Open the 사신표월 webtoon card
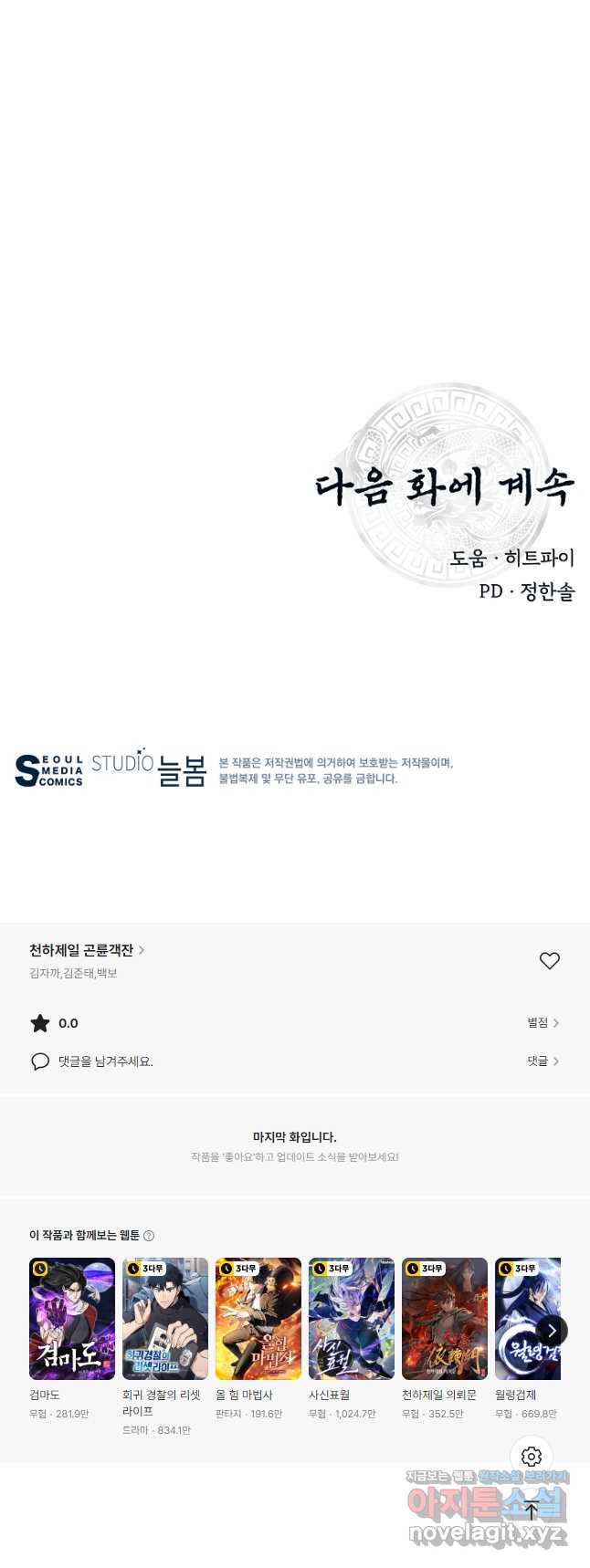The image size is (590, 1568). (352, 1319)
